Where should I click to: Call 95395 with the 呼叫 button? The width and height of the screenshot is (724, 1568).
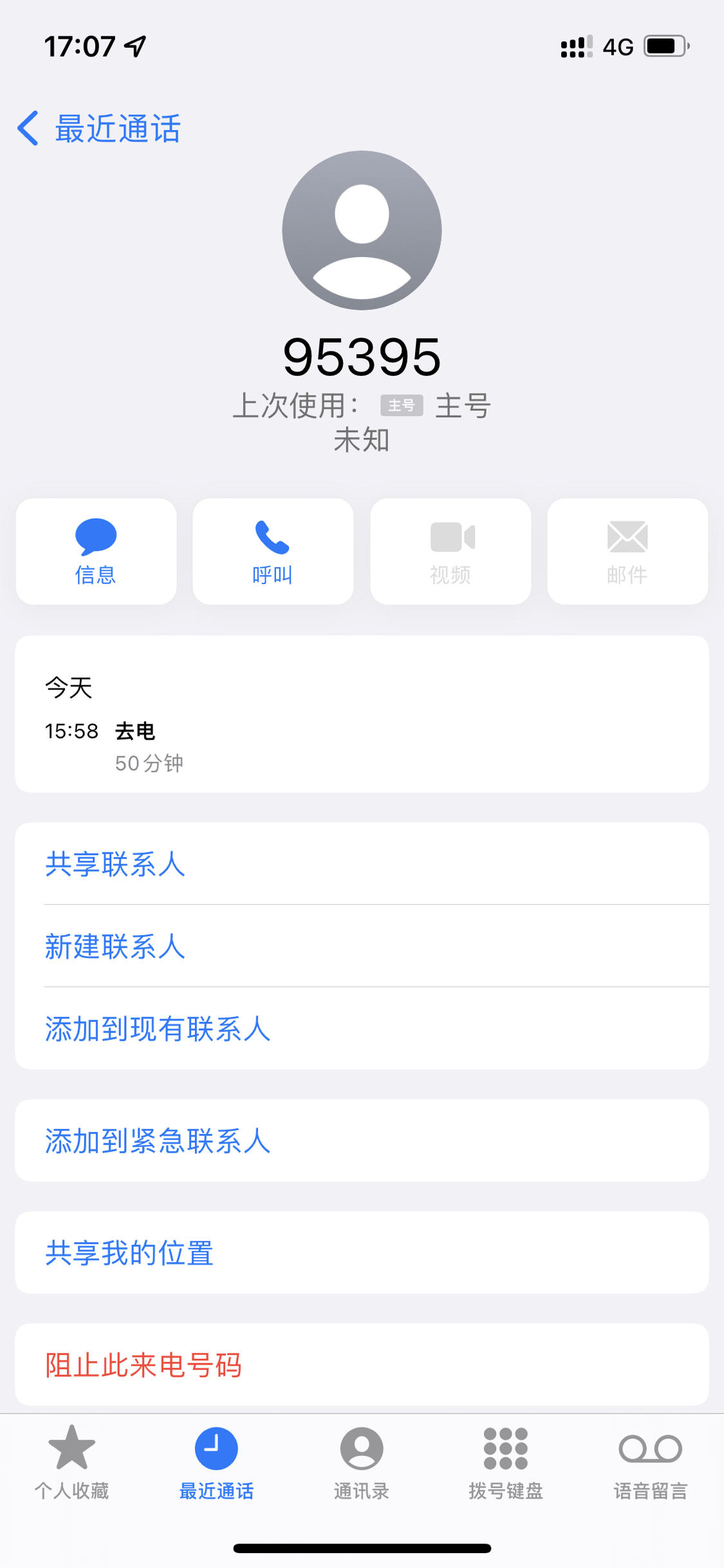(x=273, y=551)
